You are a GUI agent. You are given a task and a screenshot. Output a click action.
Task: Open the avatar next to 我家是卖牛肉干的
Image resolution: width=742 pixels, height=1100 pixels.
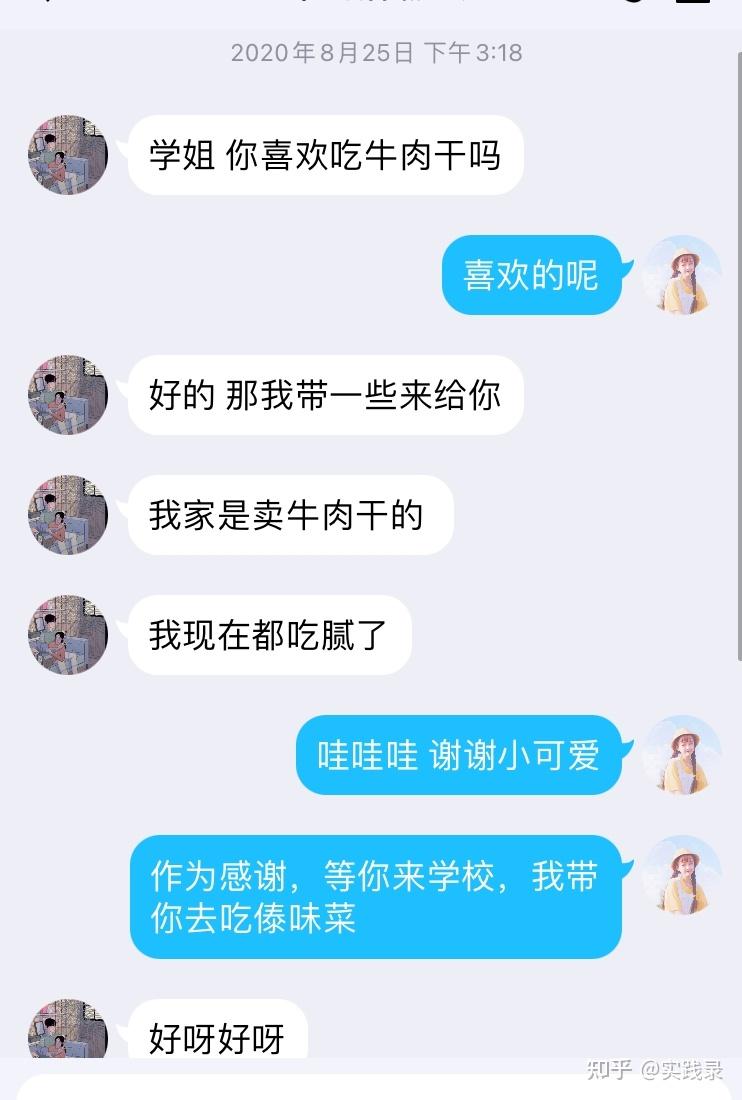(x=68, y=515)
